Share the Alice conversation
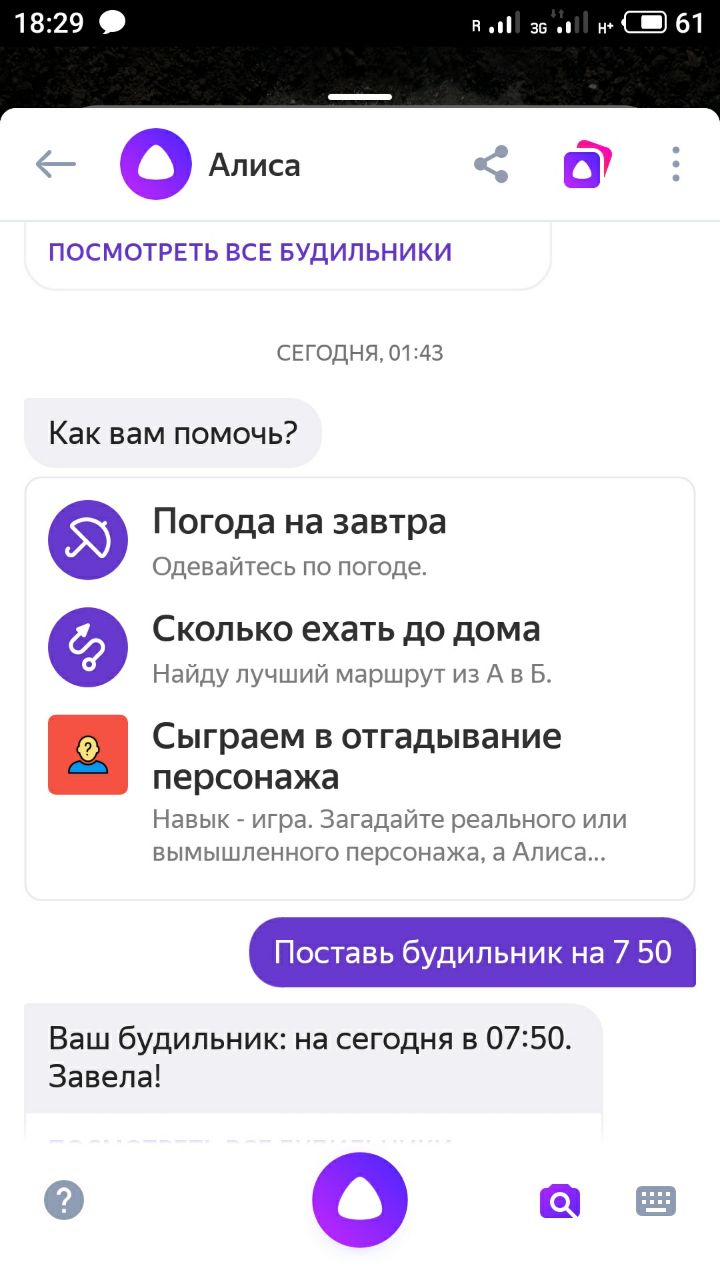The width and height of the screenshot is (720, 1280). tap(491, 165)
